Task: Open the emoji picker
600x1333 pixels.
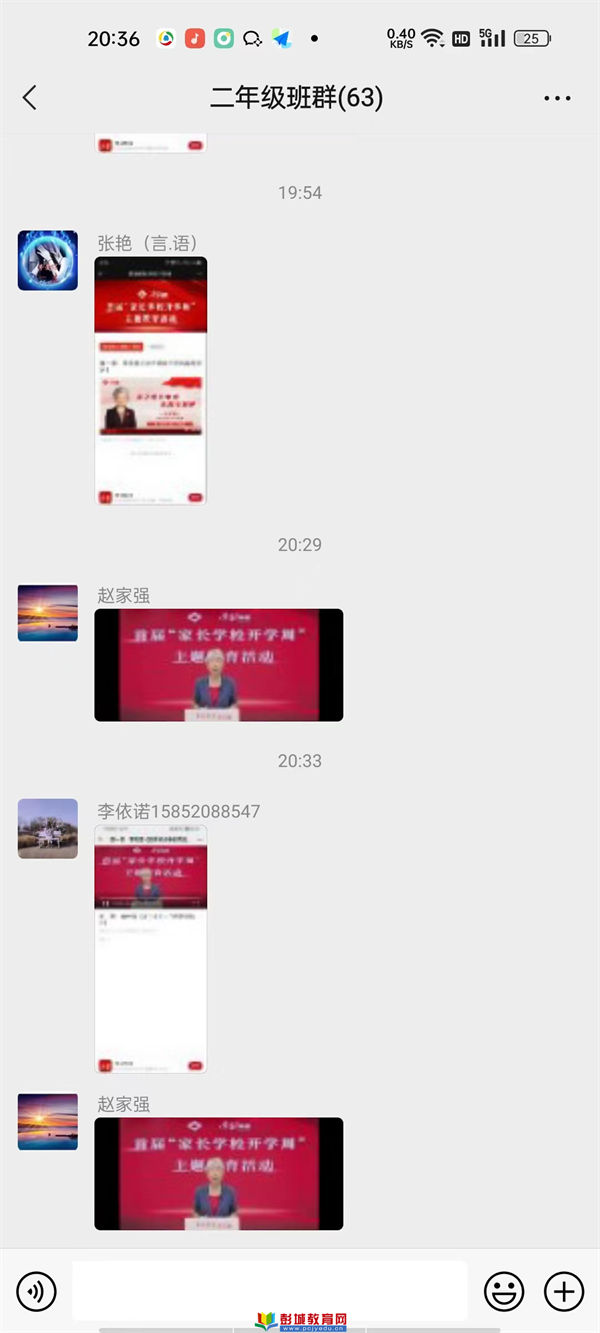Action: click(504, 1291)
